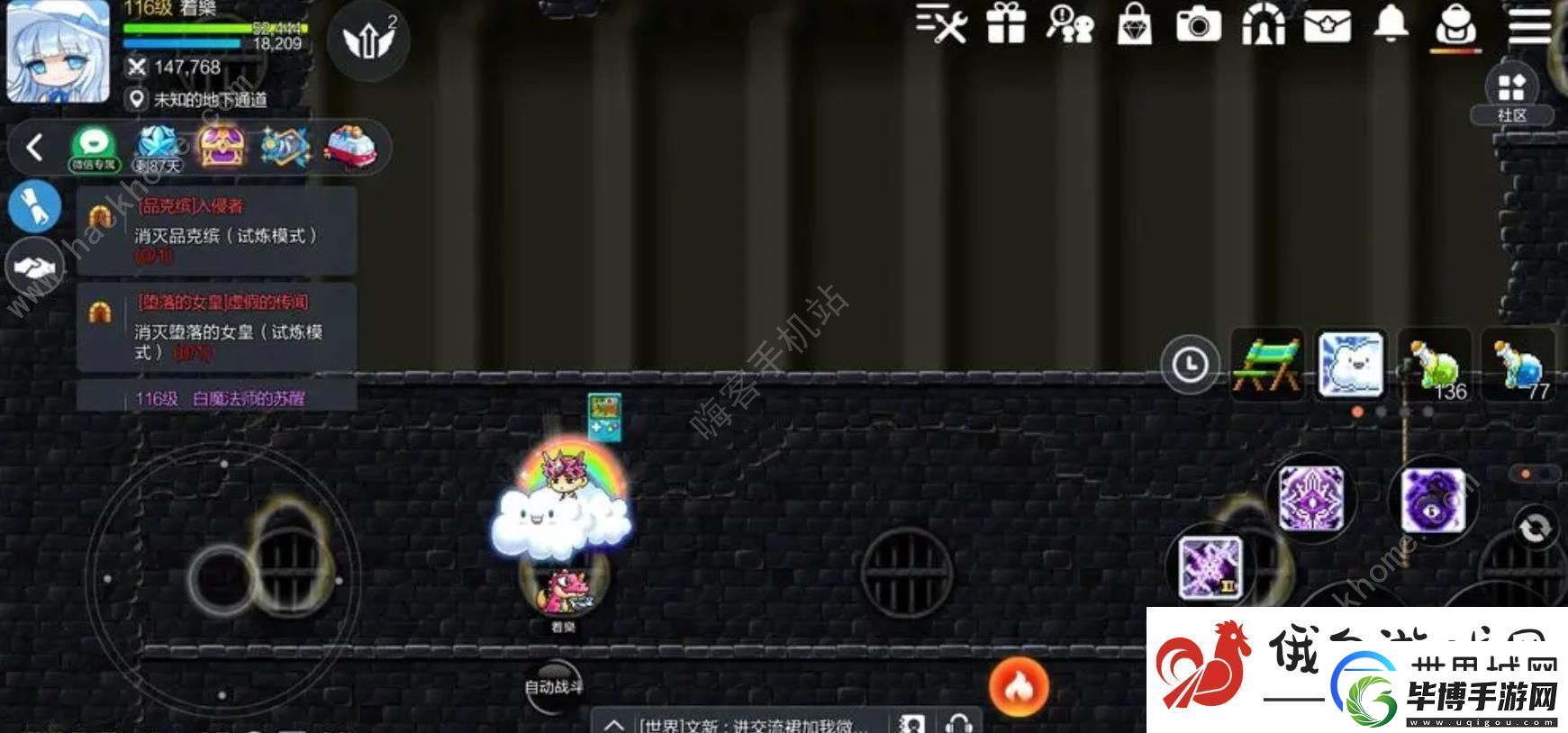Open the gift box rewards icon

(x=1006, y=24)
